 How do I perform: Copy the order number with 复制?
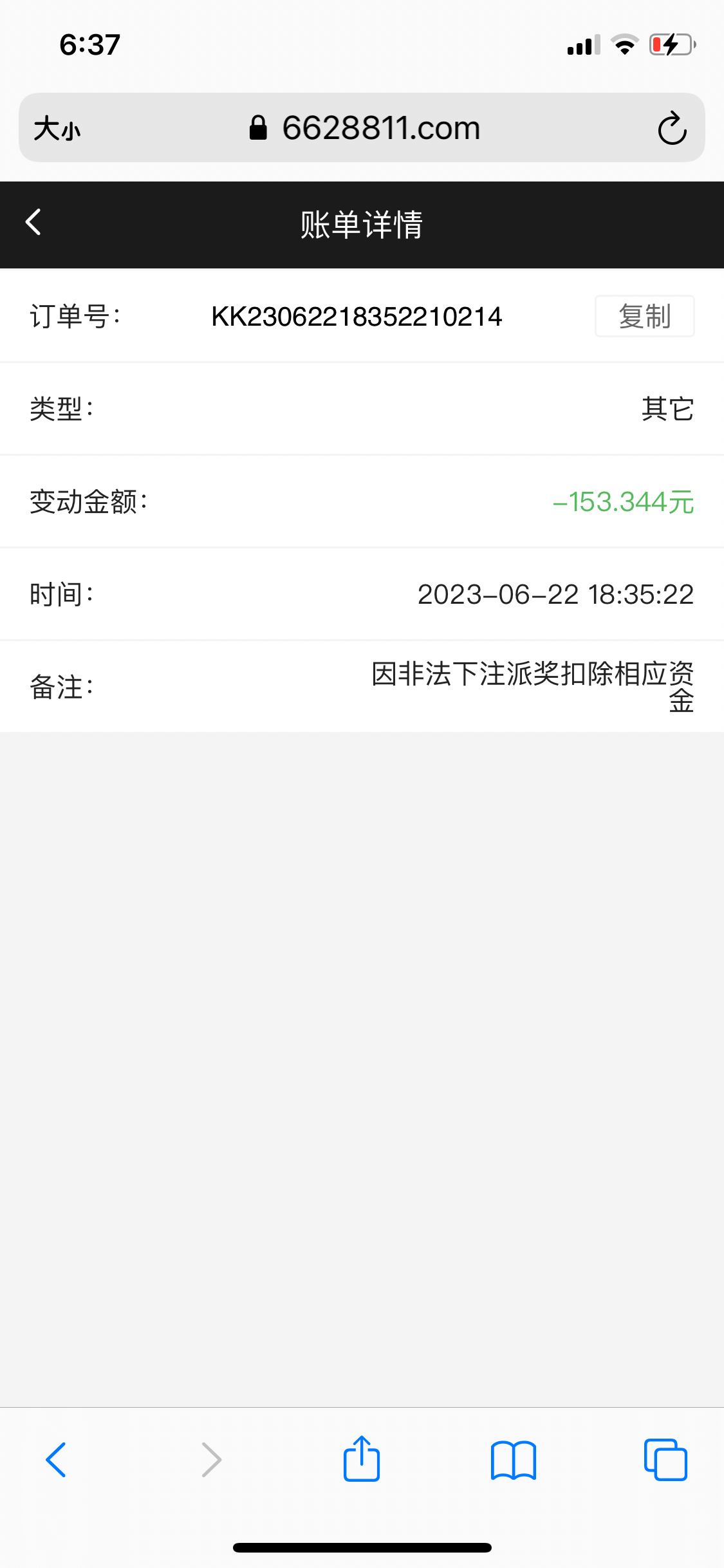point(644,316)
